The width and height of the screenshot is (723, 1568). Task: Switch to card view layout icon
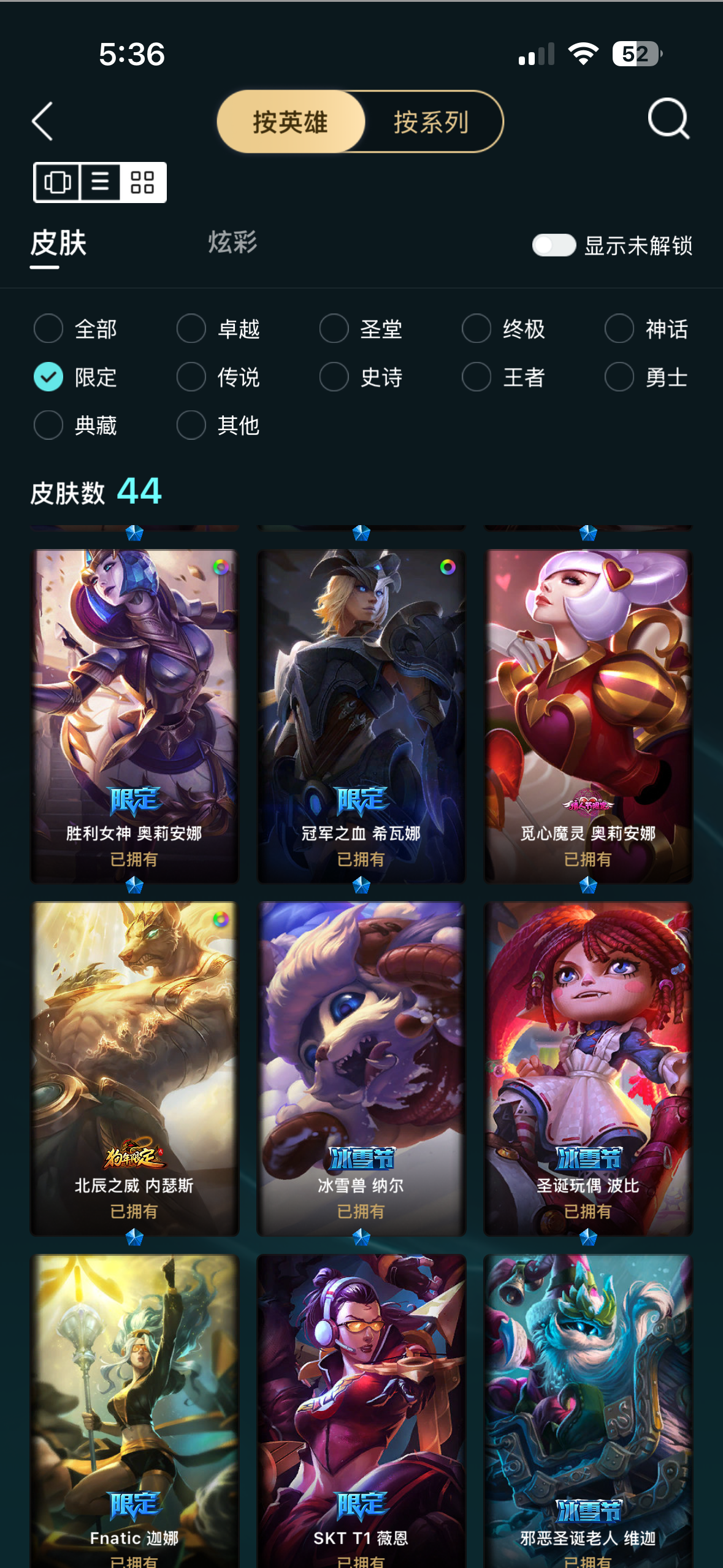[x=57, y=182]
